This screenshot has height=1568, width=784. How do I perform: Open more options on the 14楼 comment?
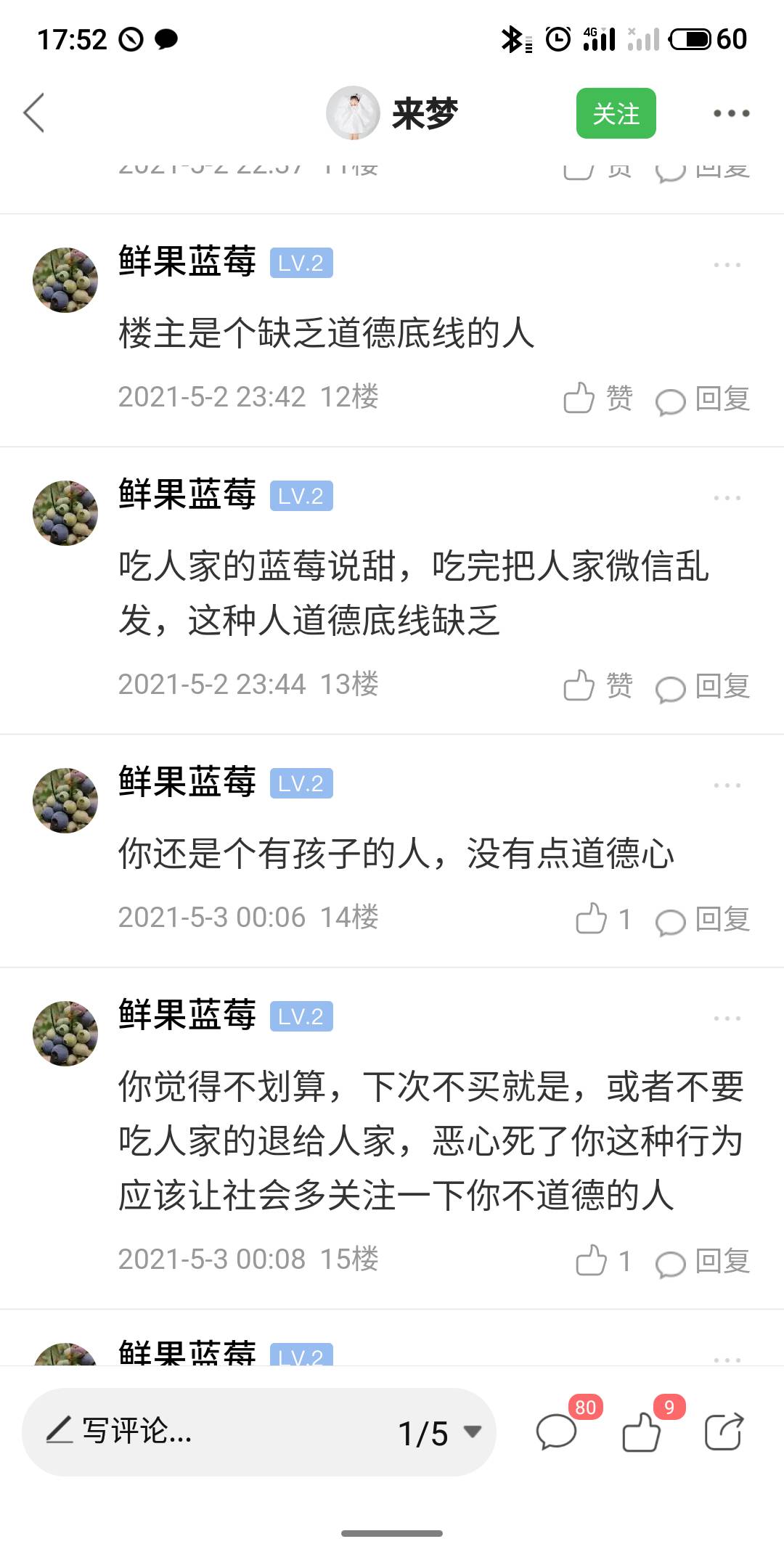(x=727, y=785)
